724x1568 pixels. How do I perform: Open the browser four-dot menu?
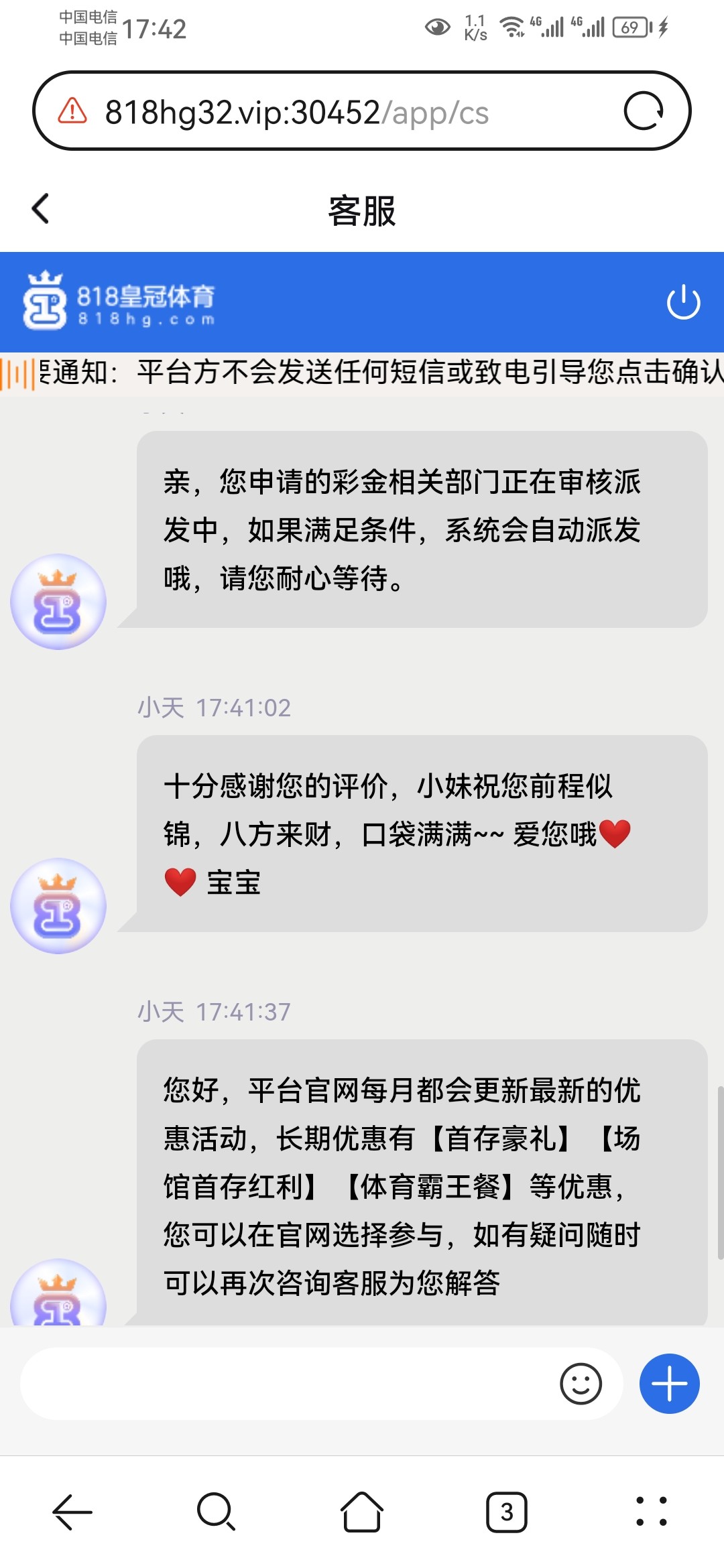(651, 1512)
